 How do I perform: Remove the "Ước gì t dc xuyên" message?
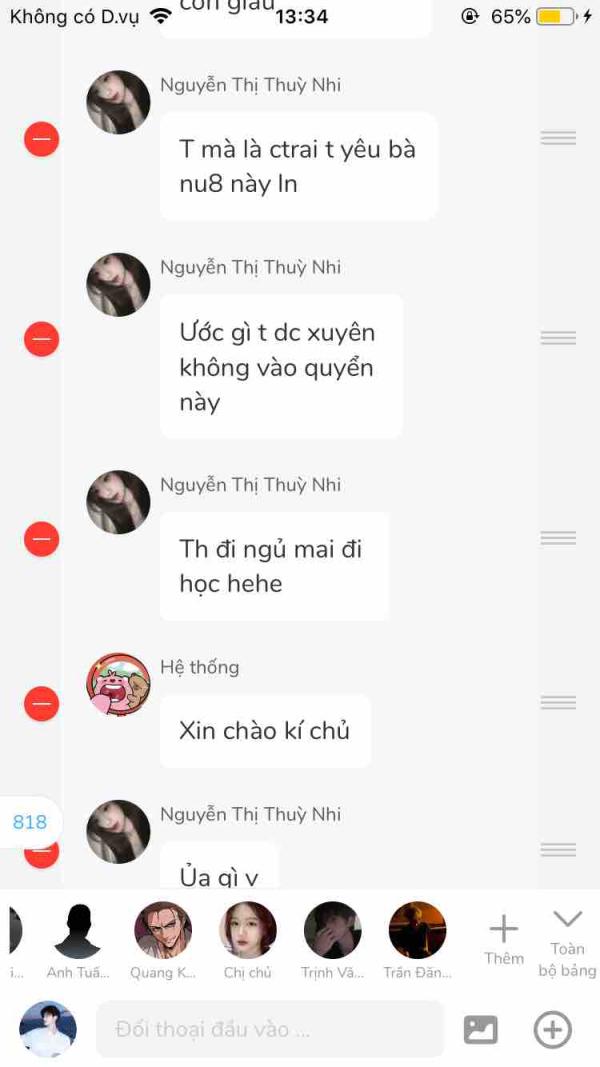(x=41, y=339)
